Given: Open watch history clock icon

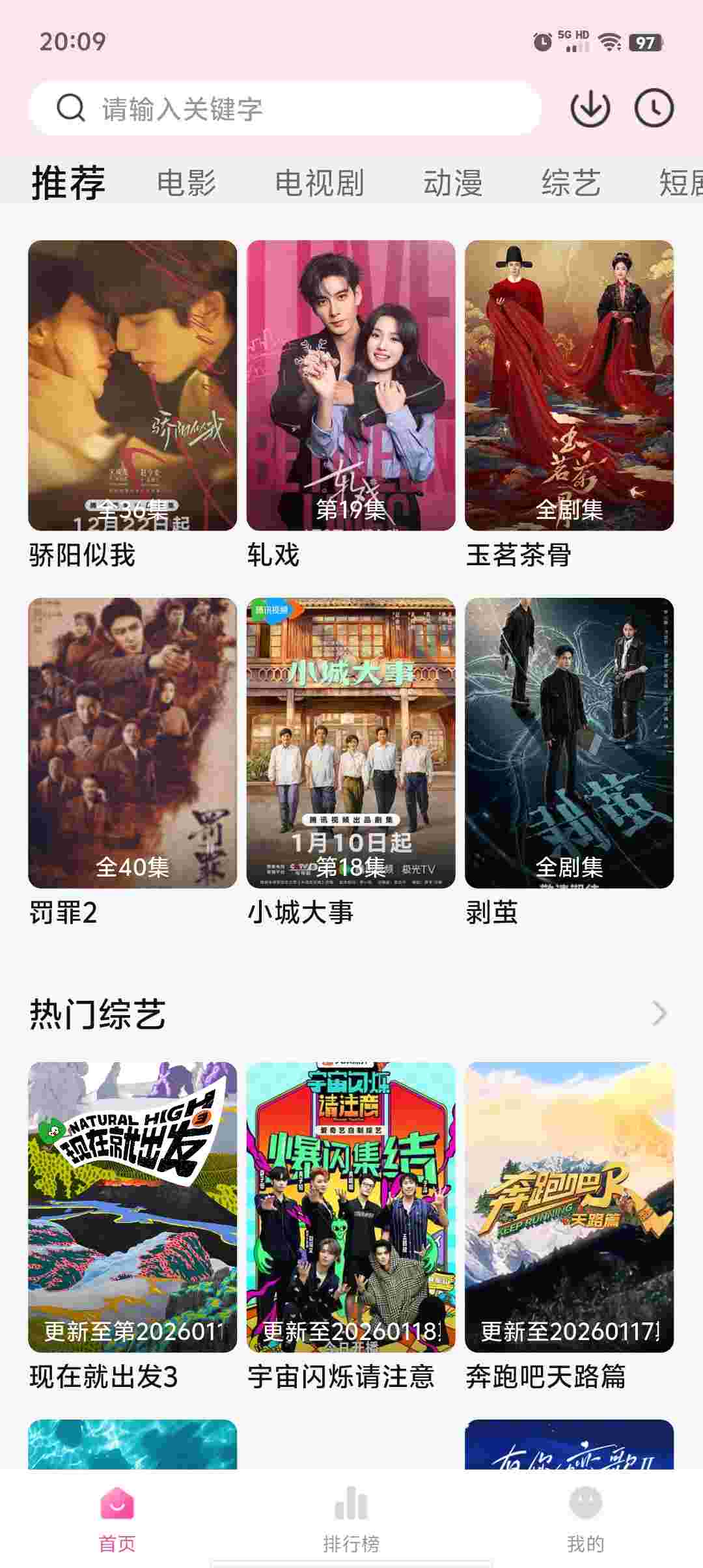Looking at the screenshot, I should 654,108.
